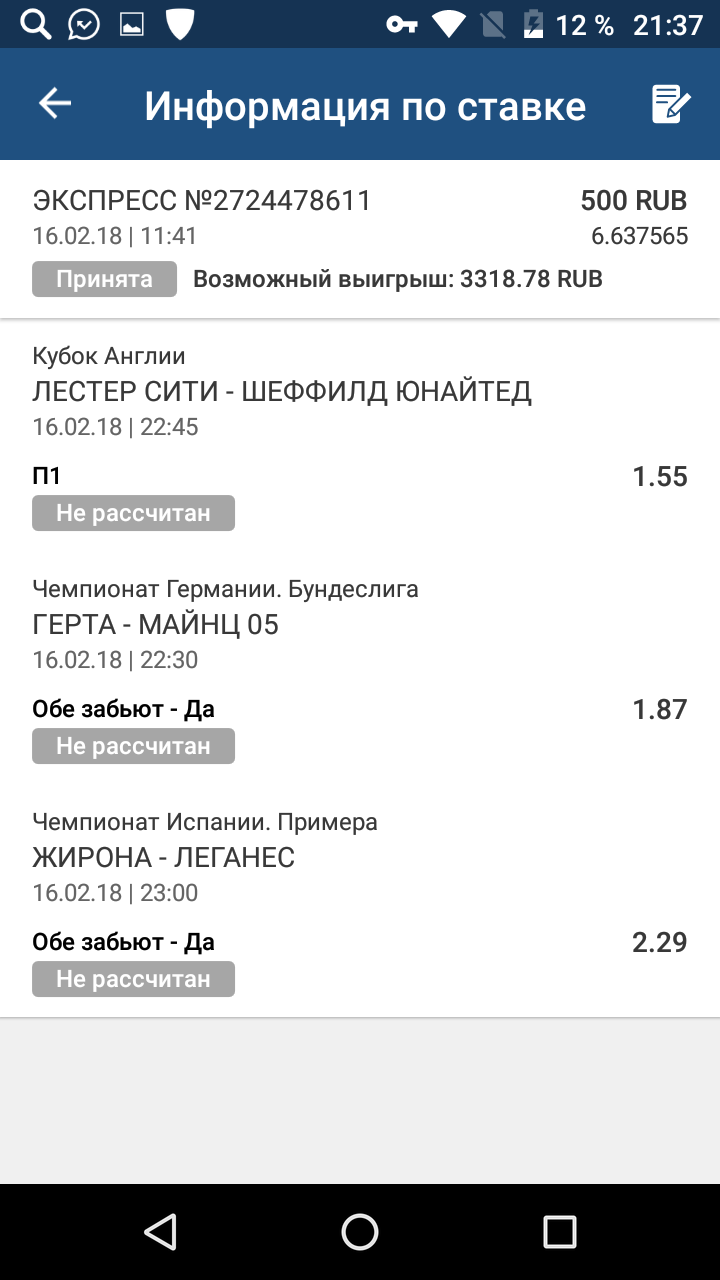Viewport: 720px width, 1280px height.
Task: Open the system recent apps view
Action: point(559,1232)
